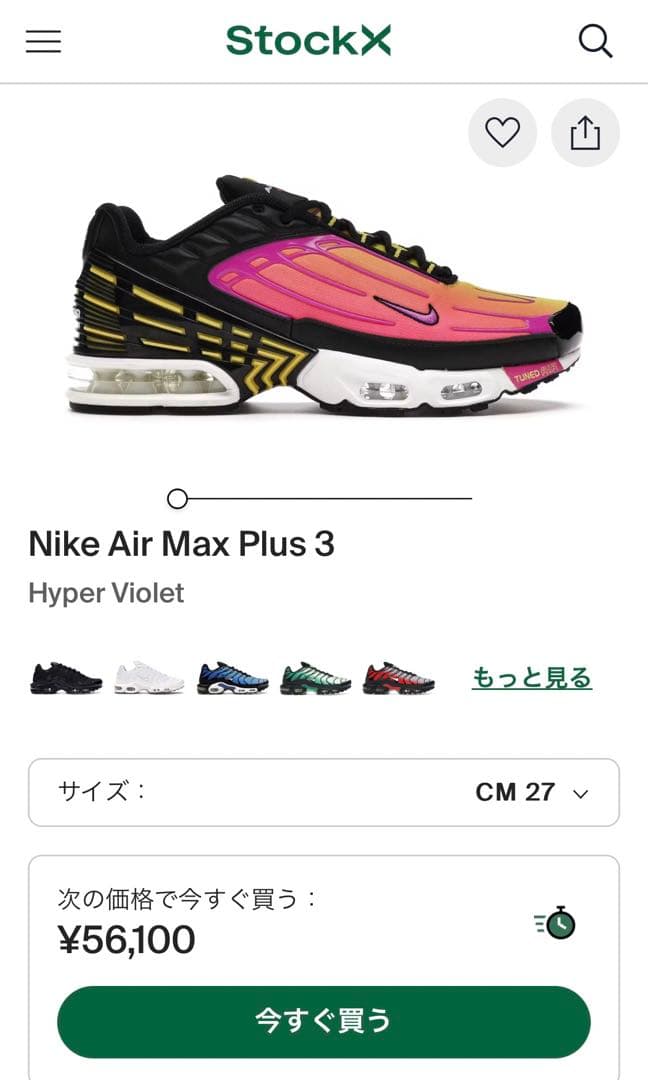View the black sneaker variant
This screenshot has width=648, height=1080.
click(x=66, y=678)
